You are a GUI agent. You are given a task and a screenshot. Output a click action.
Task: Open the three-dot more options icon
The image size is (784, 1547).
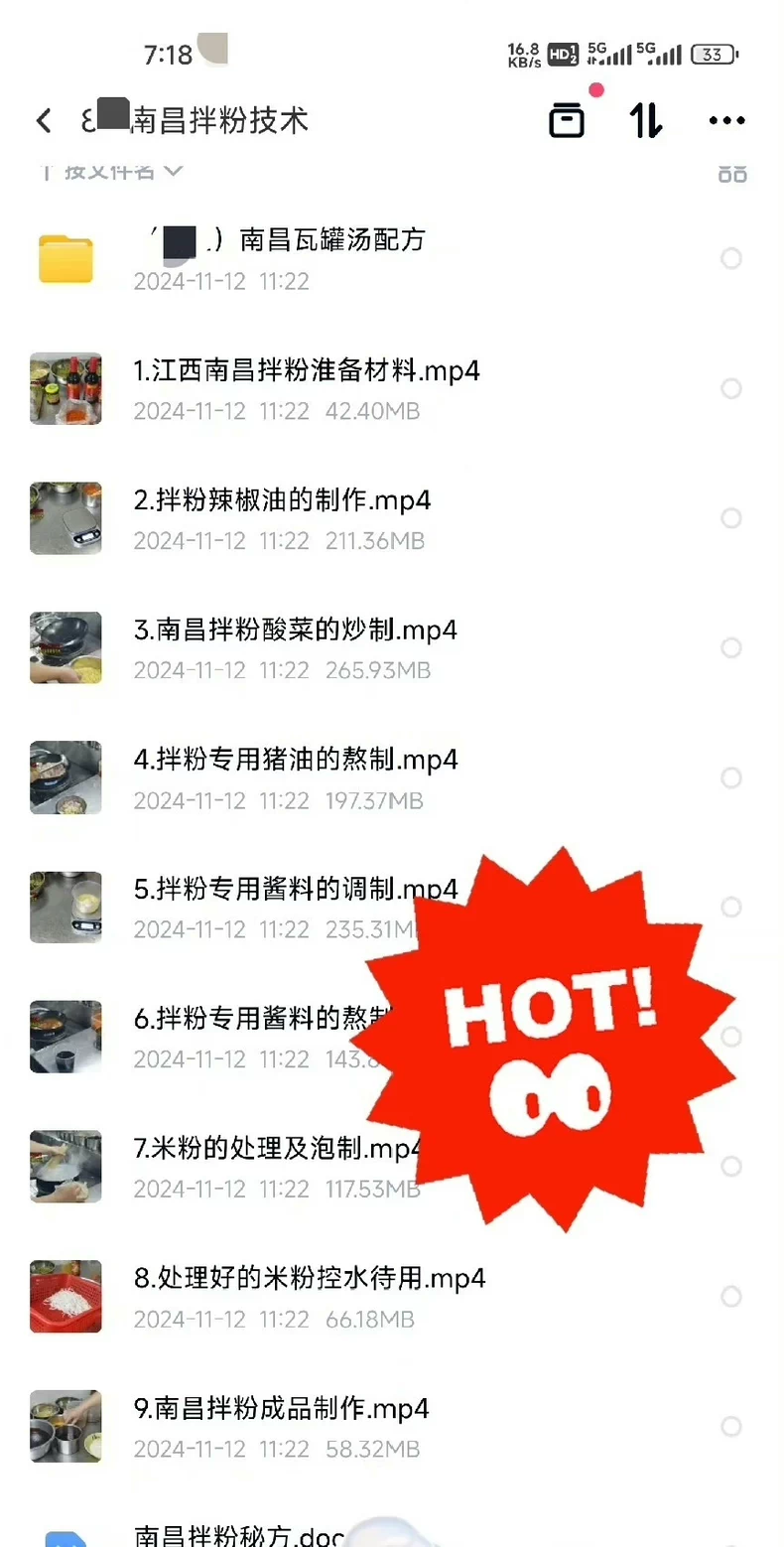click(725, 119)
